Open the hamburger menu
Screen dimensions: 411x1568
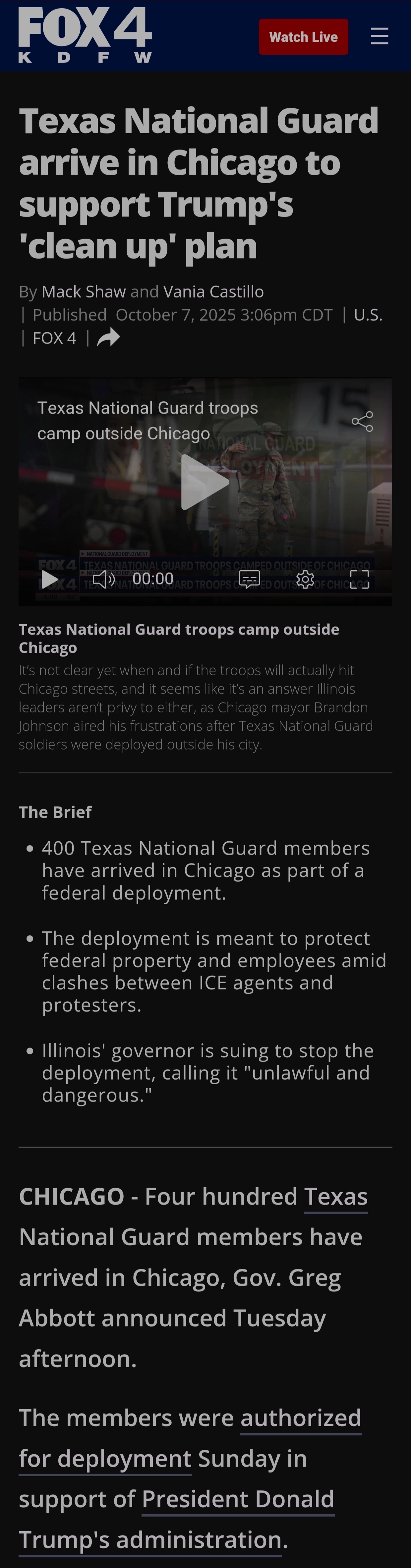click(379, 36)
